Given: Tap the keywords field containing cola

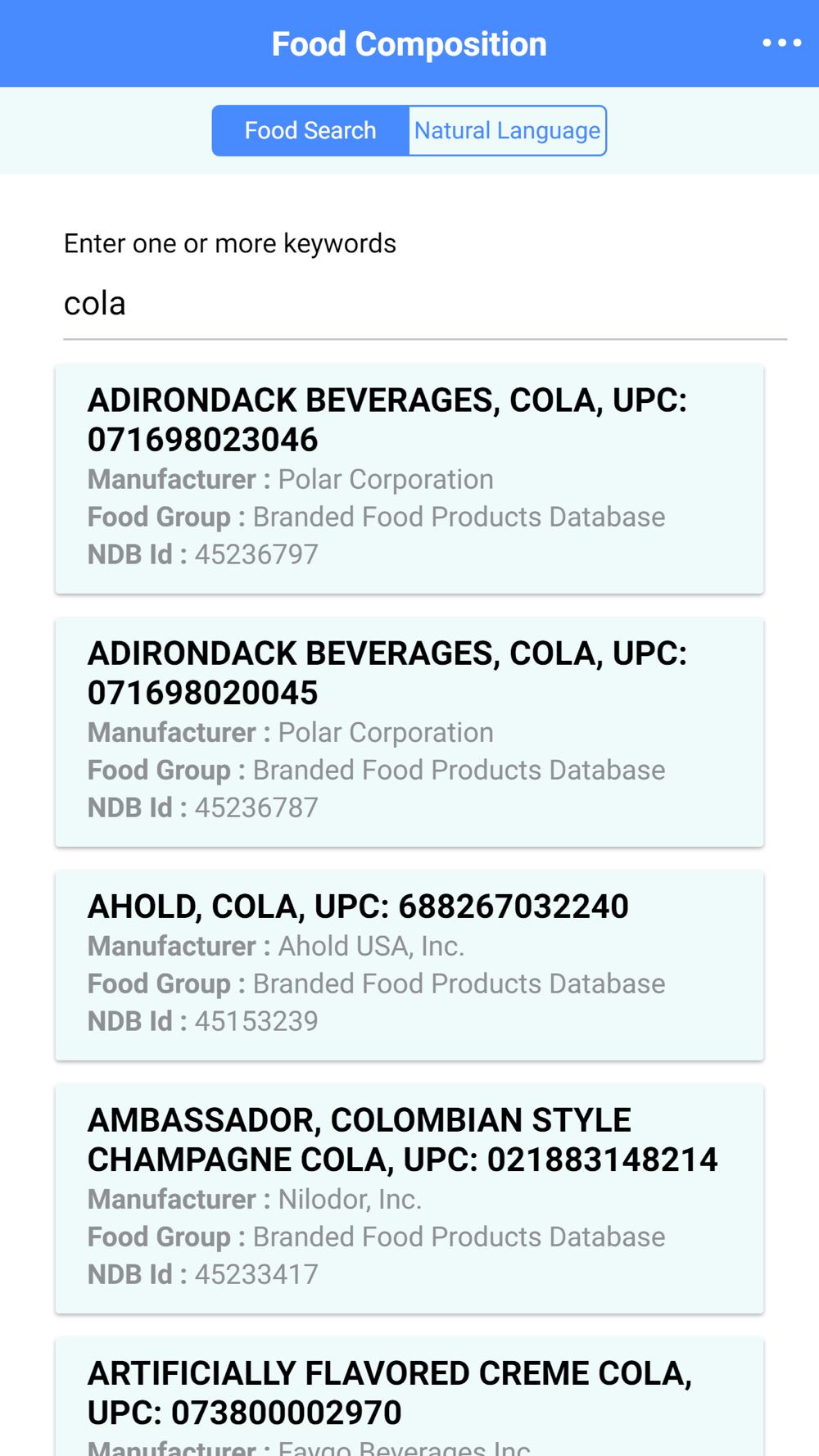Looking at the screenshot, I should point(425,304).
